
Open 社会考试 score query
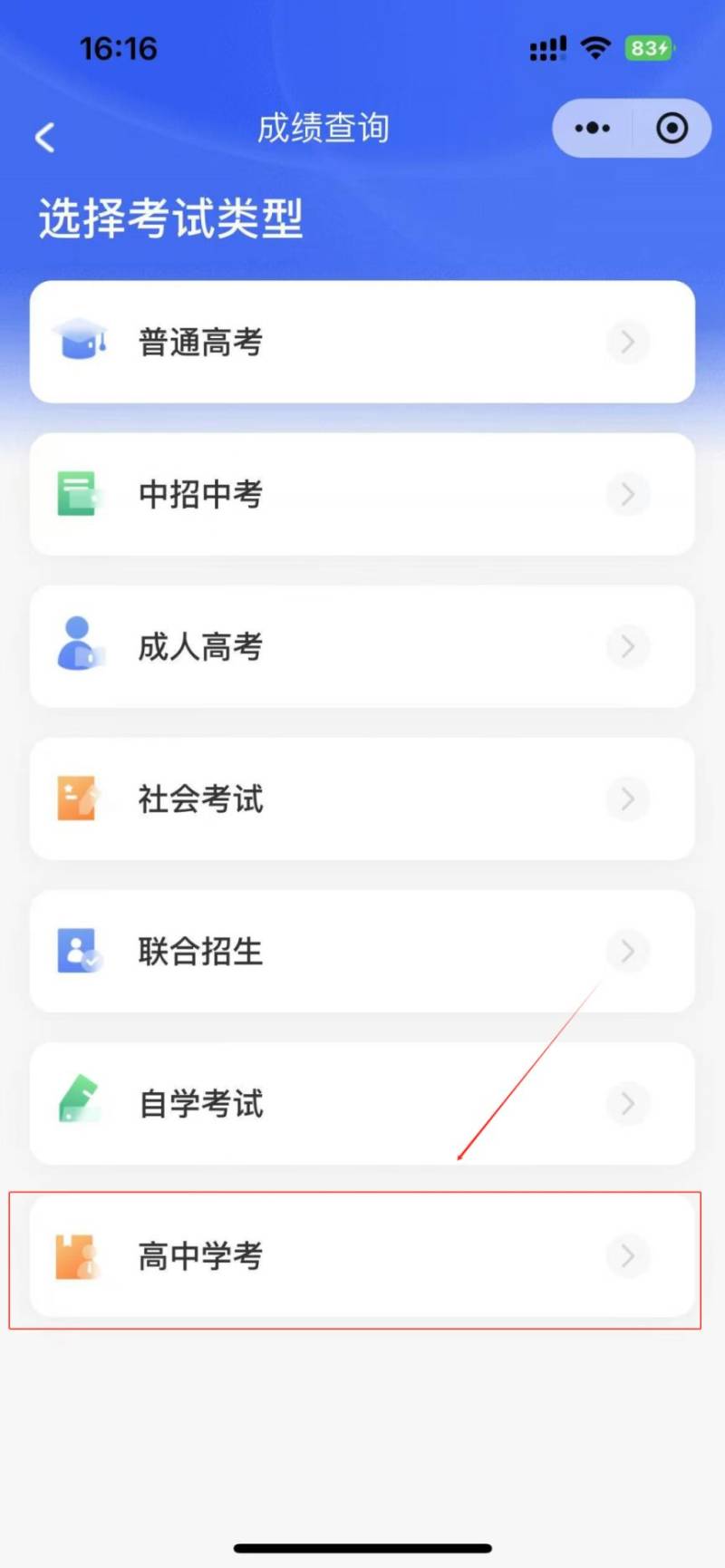point(362,799)
